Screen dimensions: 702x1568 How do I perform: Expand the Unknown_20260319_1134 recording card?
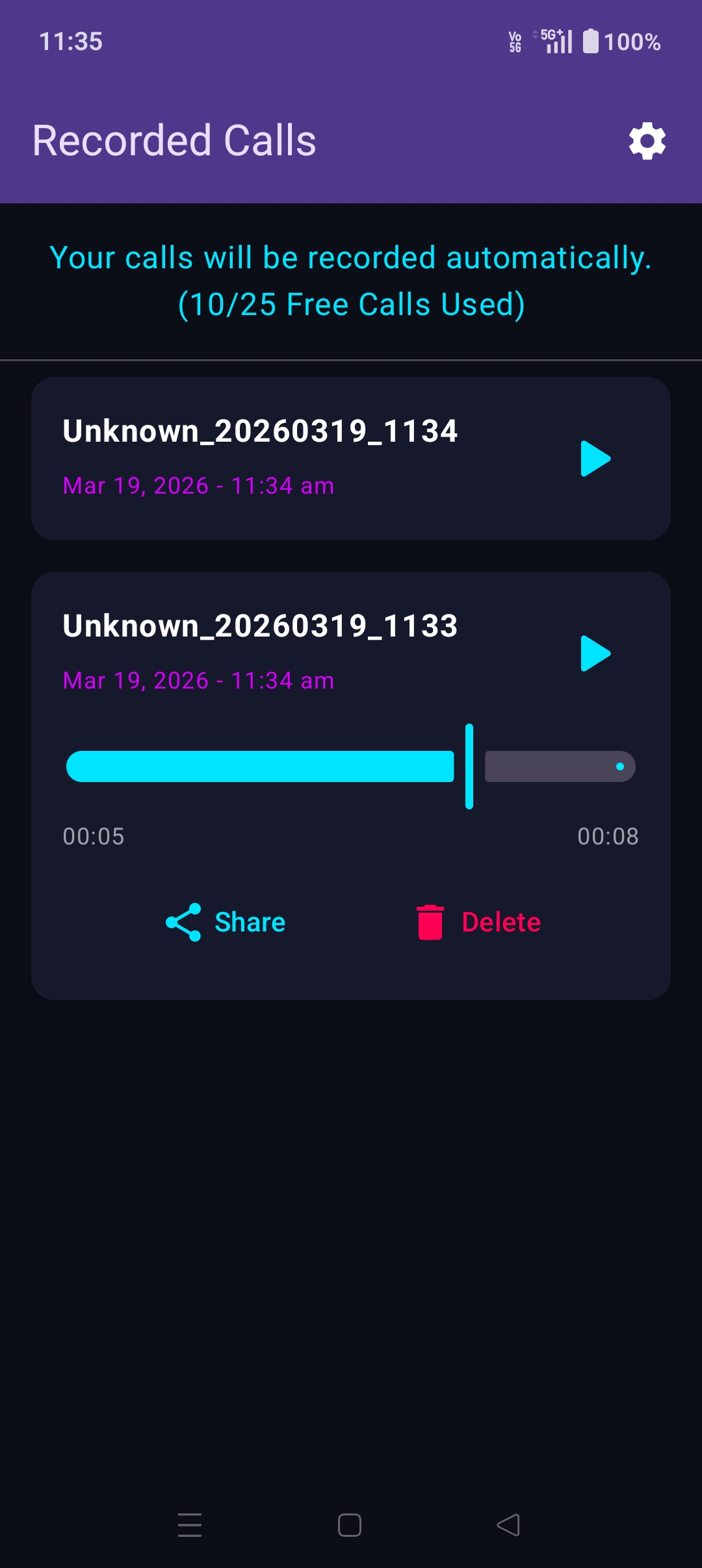pyautogui.click(x=260, y=429)
